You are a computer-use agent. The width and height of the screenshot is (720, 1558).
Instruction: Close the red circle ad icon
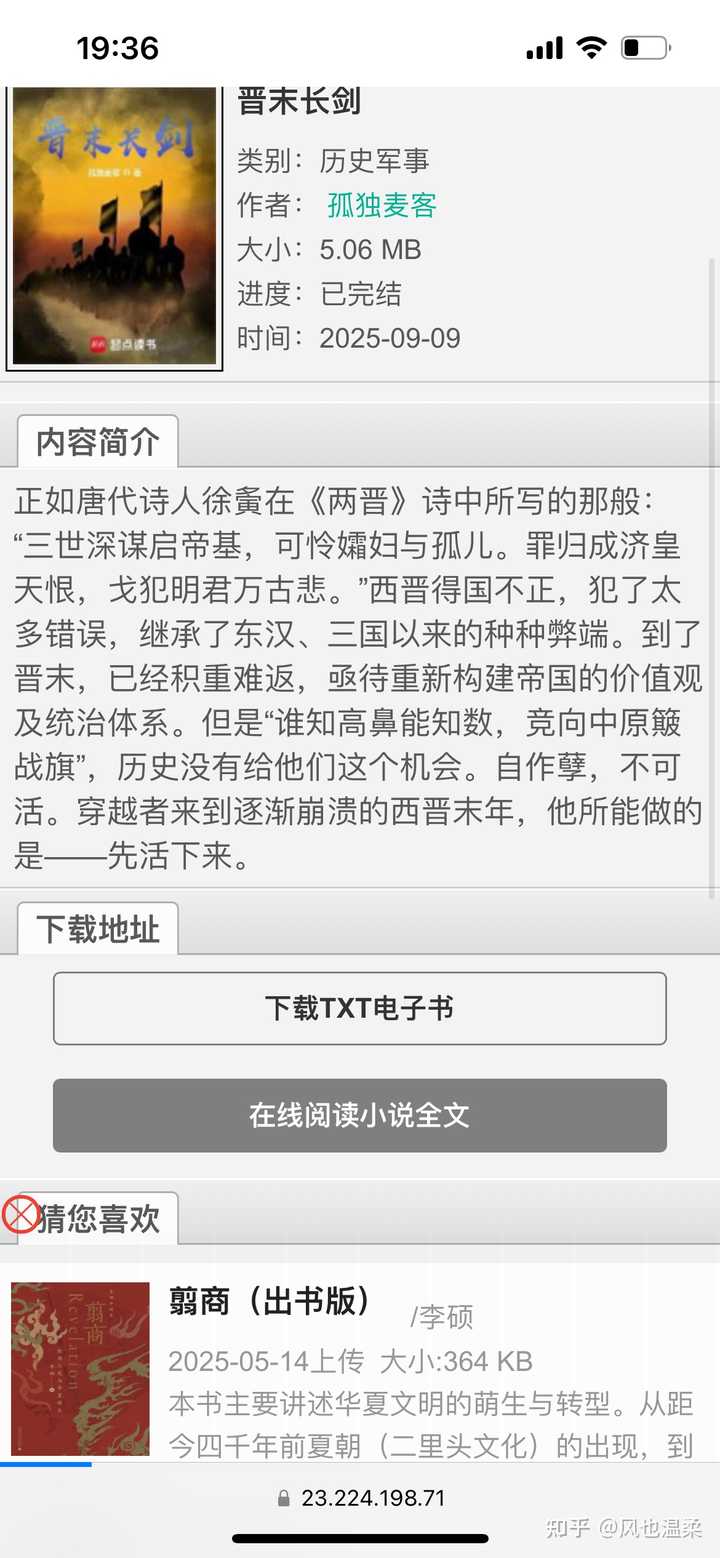coord(20,1214)
